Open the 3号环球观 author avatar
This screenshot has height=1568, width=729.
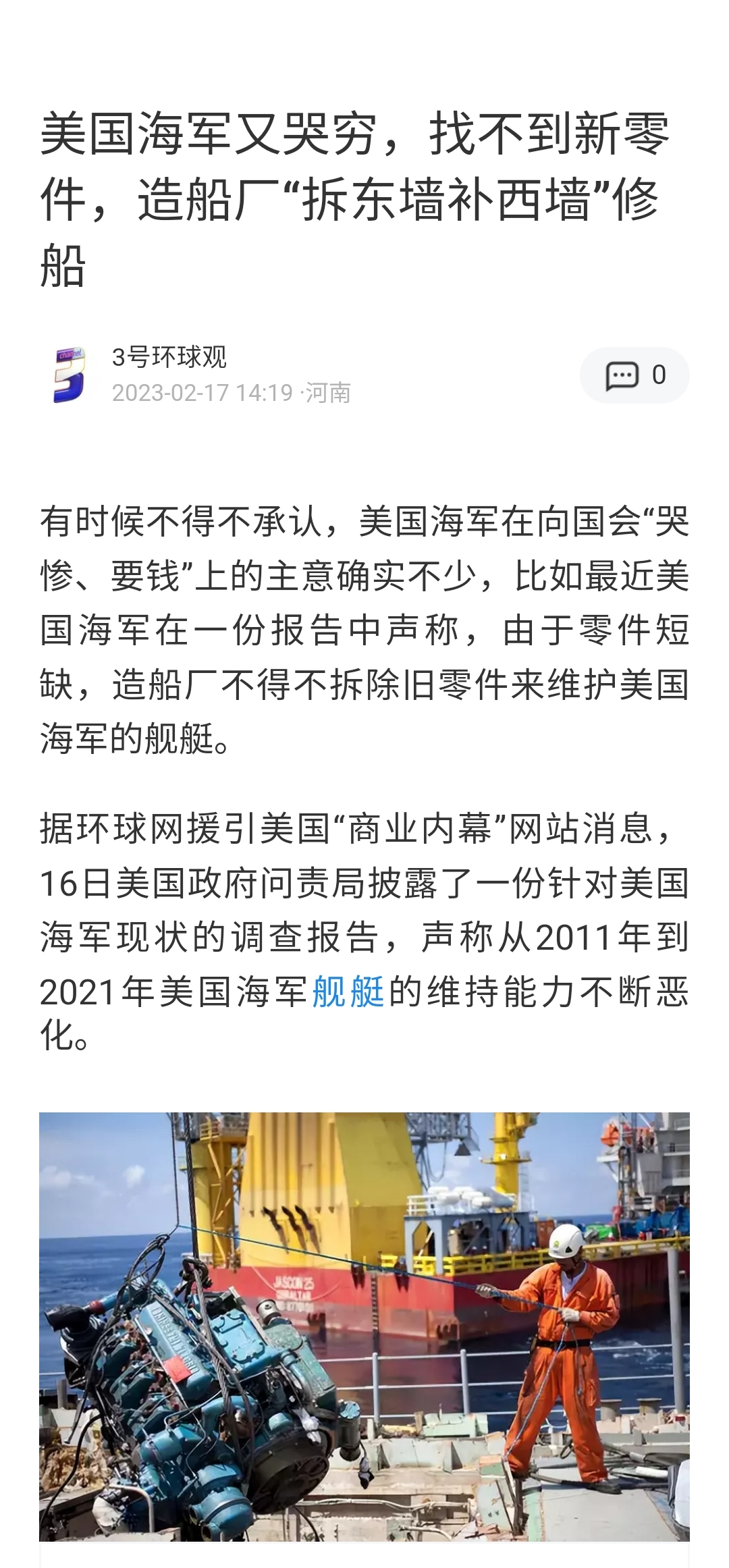70,375
